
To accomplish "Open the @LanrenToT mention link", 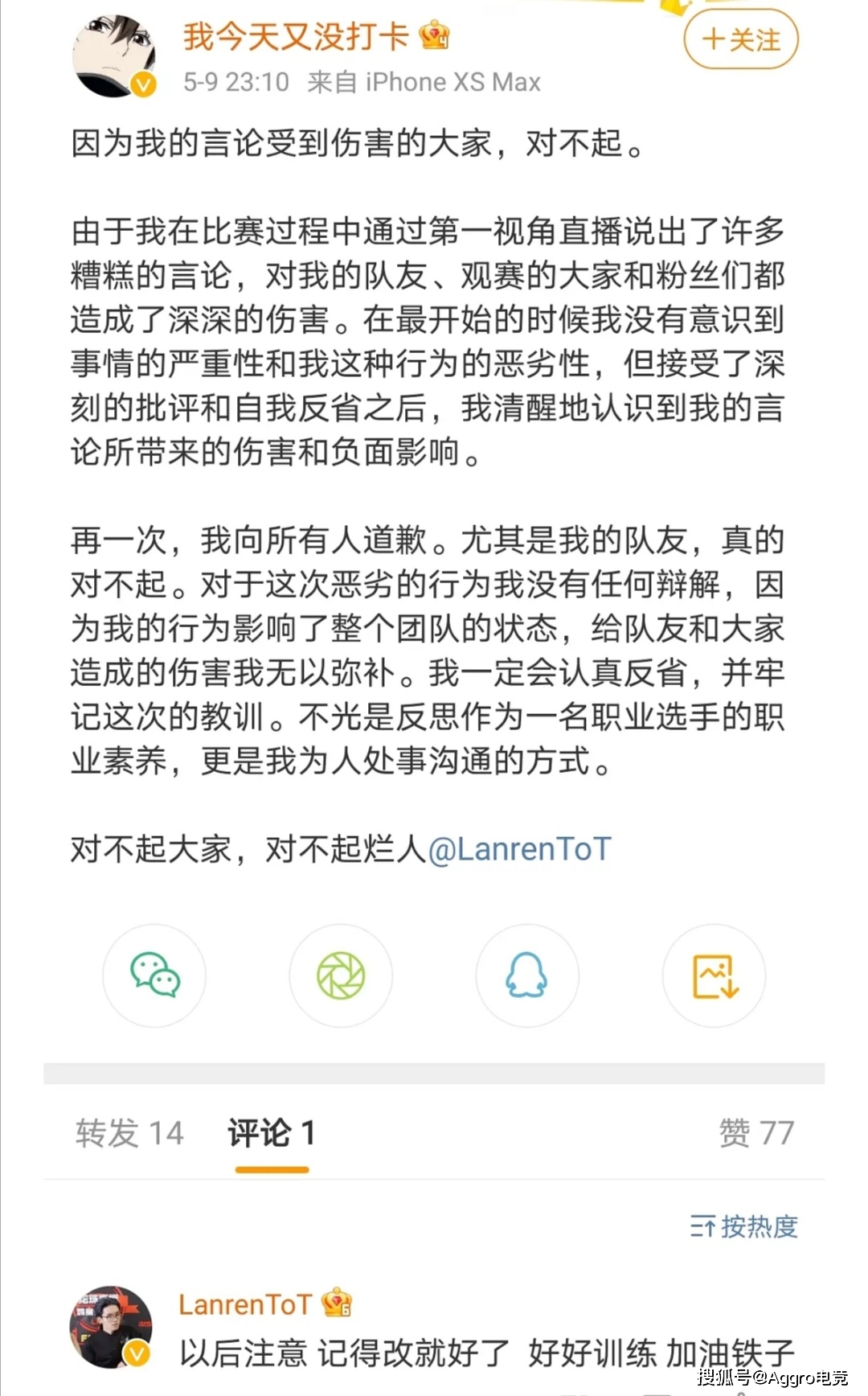I will tap(519, 849).
